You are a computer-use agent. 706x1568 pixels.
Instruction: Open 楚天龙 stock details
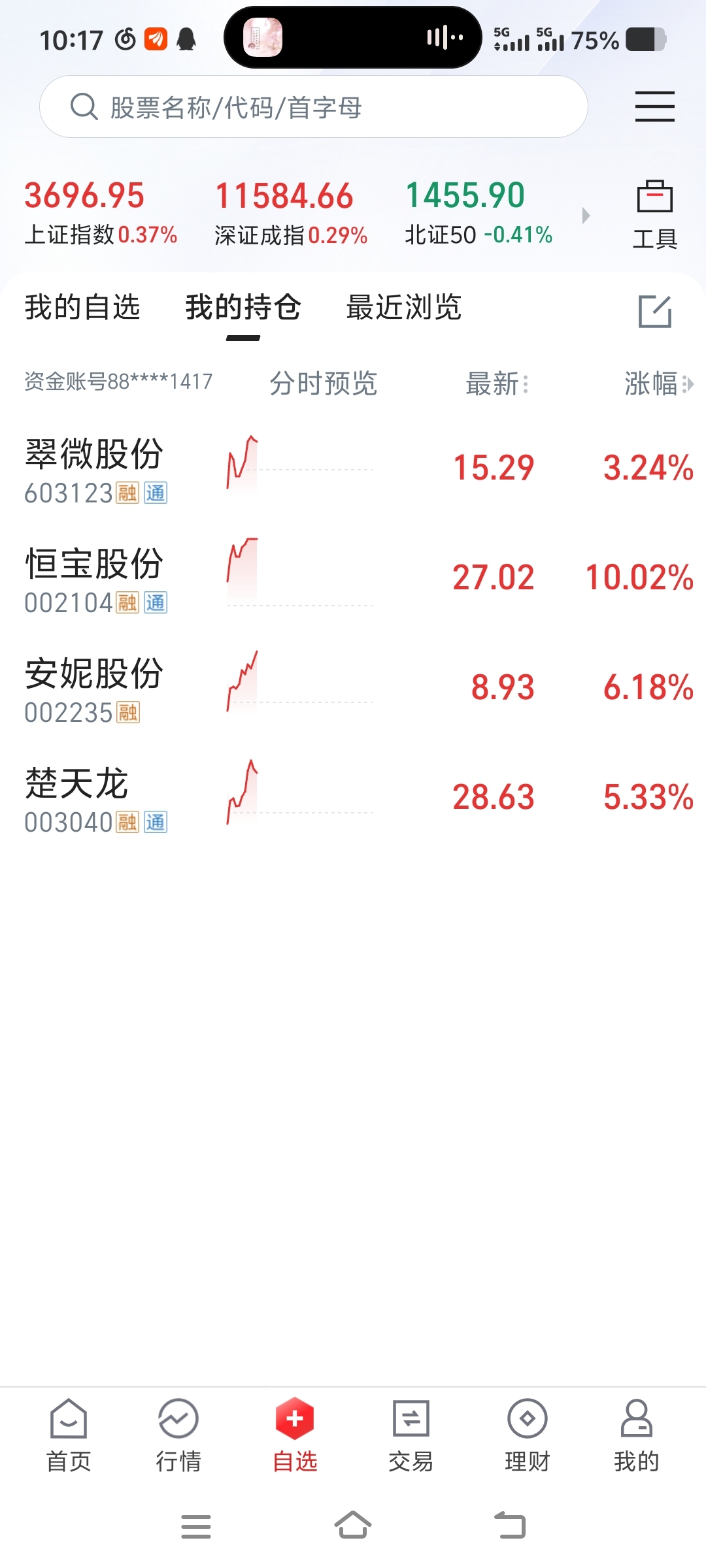pyautogui.click(x=353, y=798)
